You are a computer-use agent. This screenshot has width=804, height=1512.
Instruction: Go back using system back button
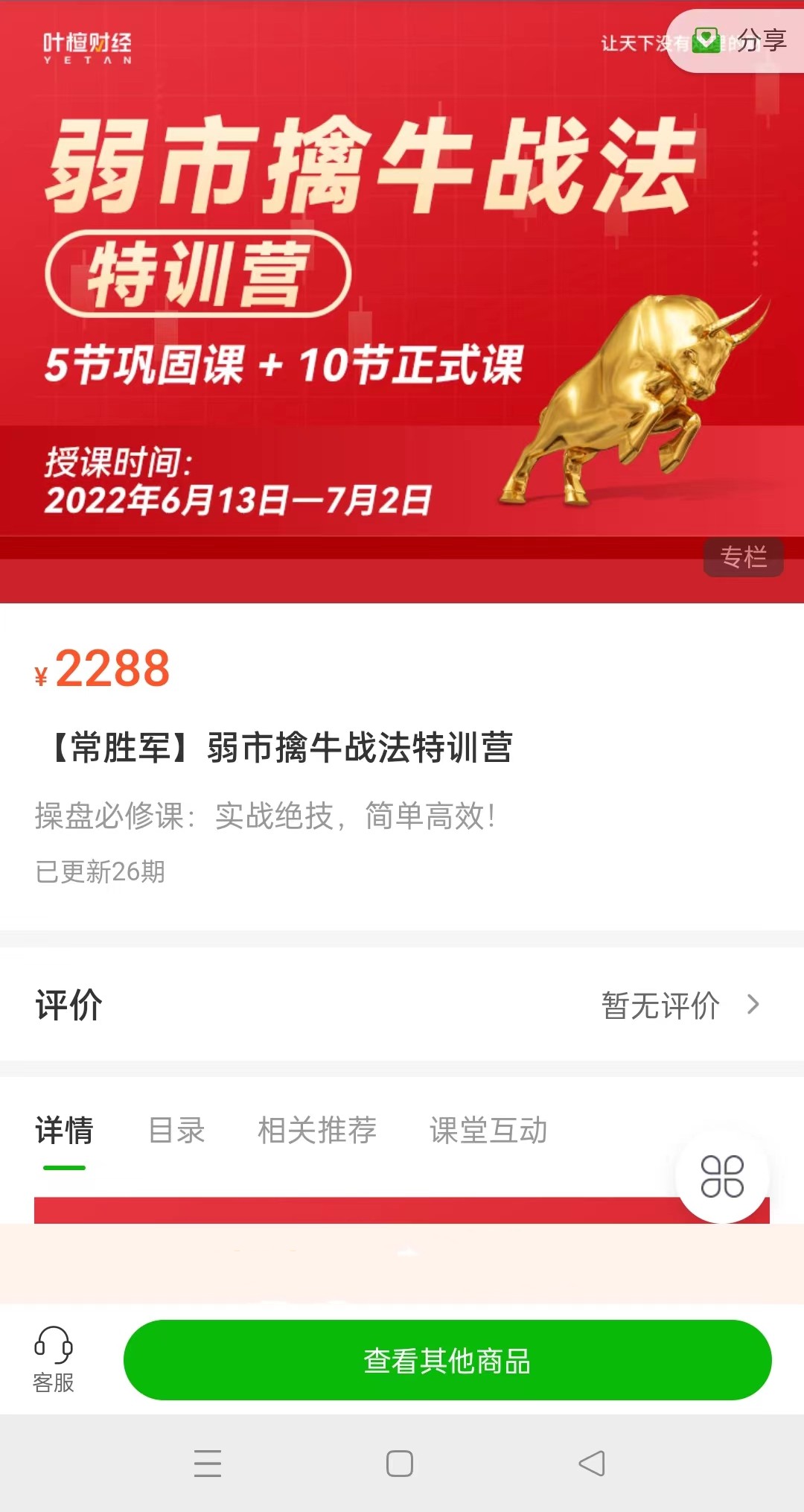(x=592, y=1464)
